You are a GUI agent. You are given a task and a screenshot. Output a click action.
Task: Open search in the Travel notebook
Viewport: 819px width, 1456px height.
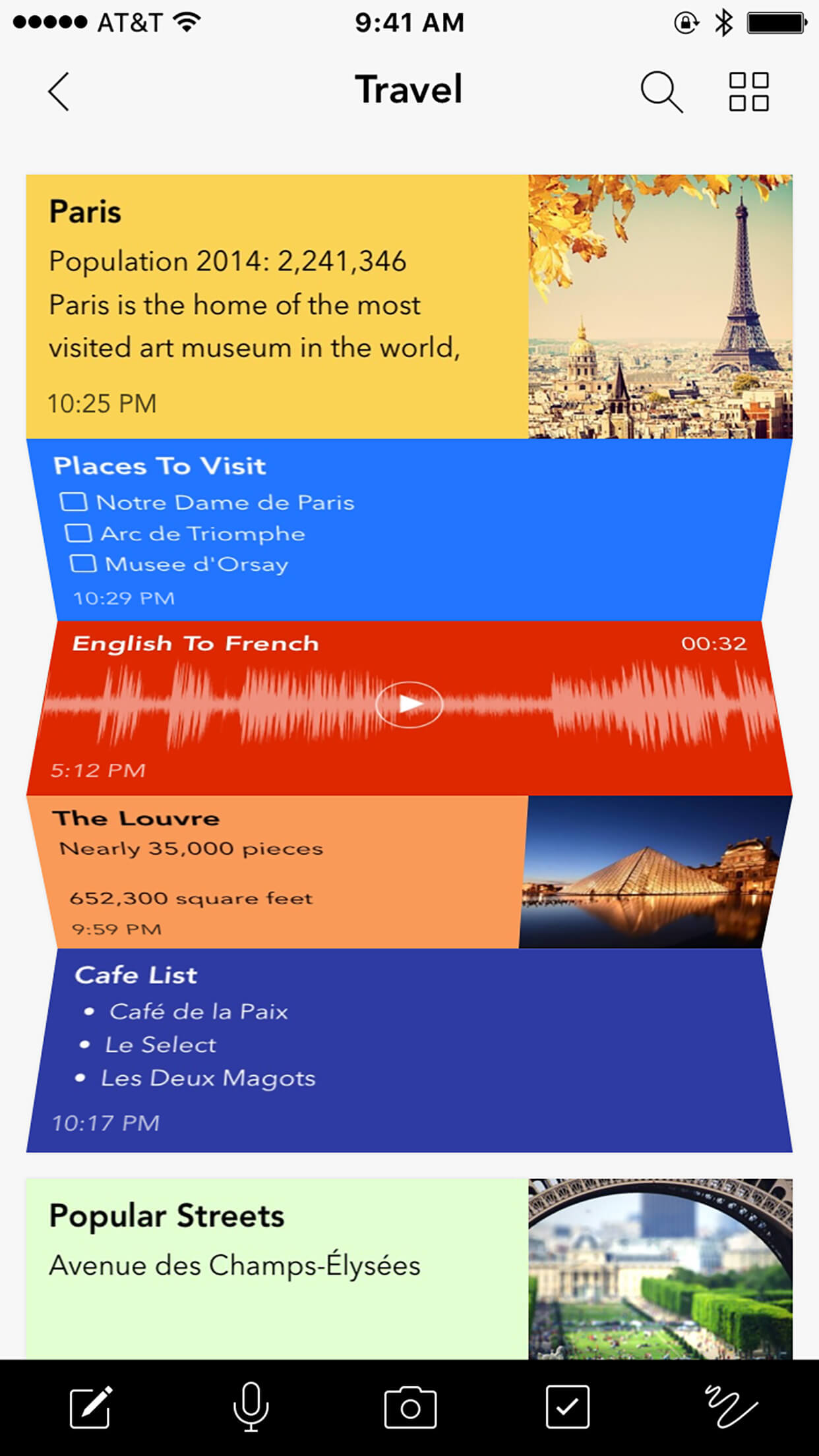(x=661, y=92)
